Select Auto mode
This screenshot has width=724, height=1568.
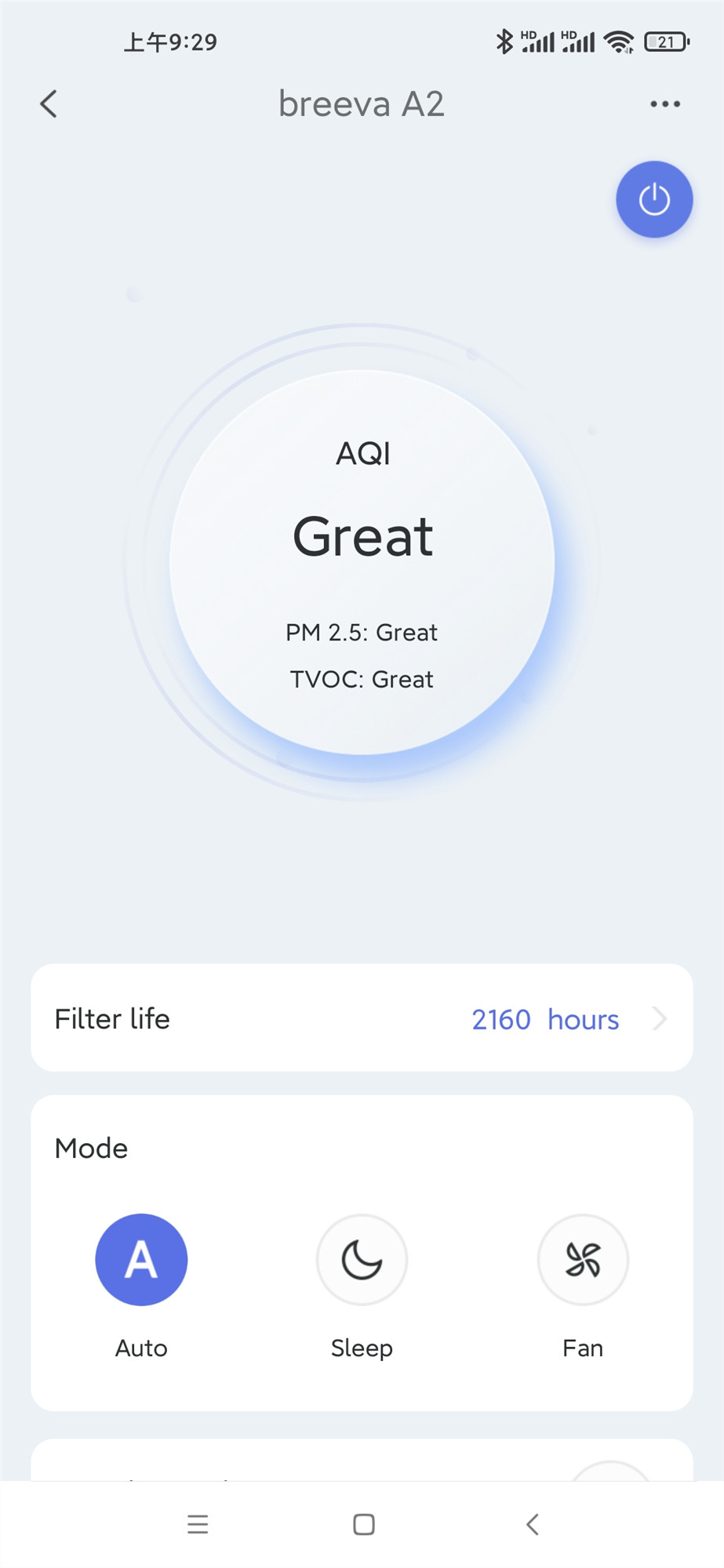point(141,1259)
